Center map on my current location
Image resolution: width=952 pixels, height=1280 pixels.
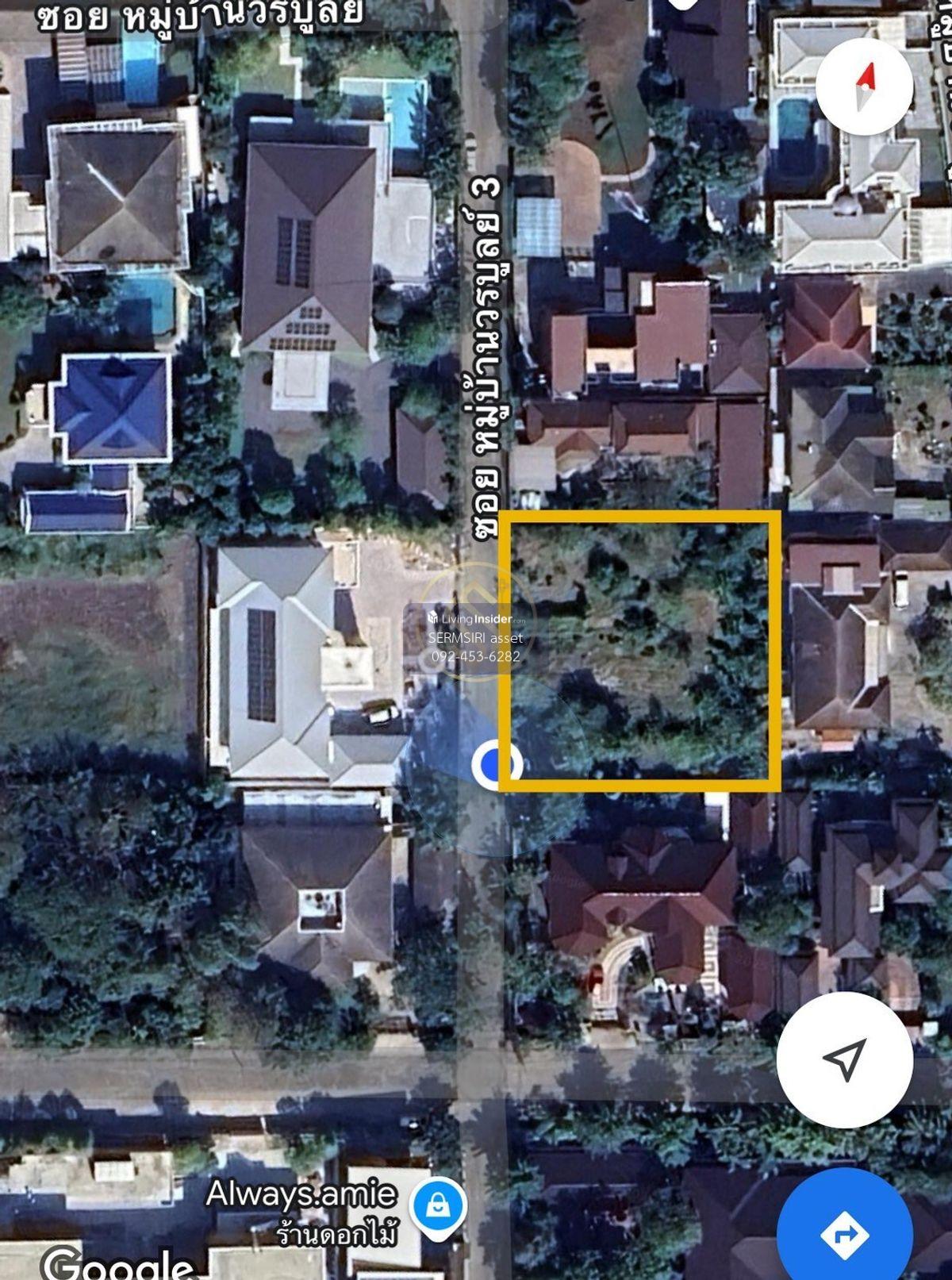[844, 1059]
